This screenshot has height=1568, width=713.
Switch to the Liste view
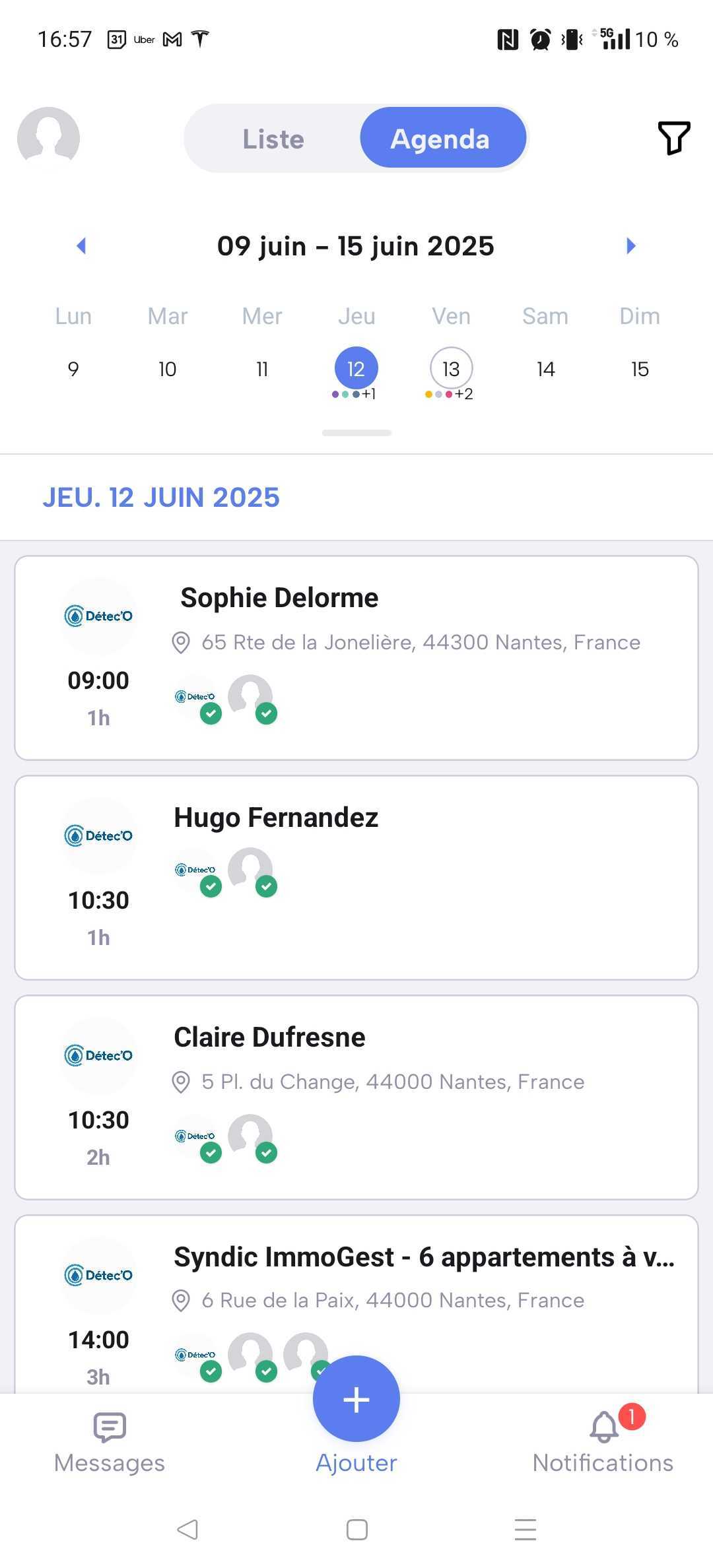pyautogui.click(x=273, y=139)
